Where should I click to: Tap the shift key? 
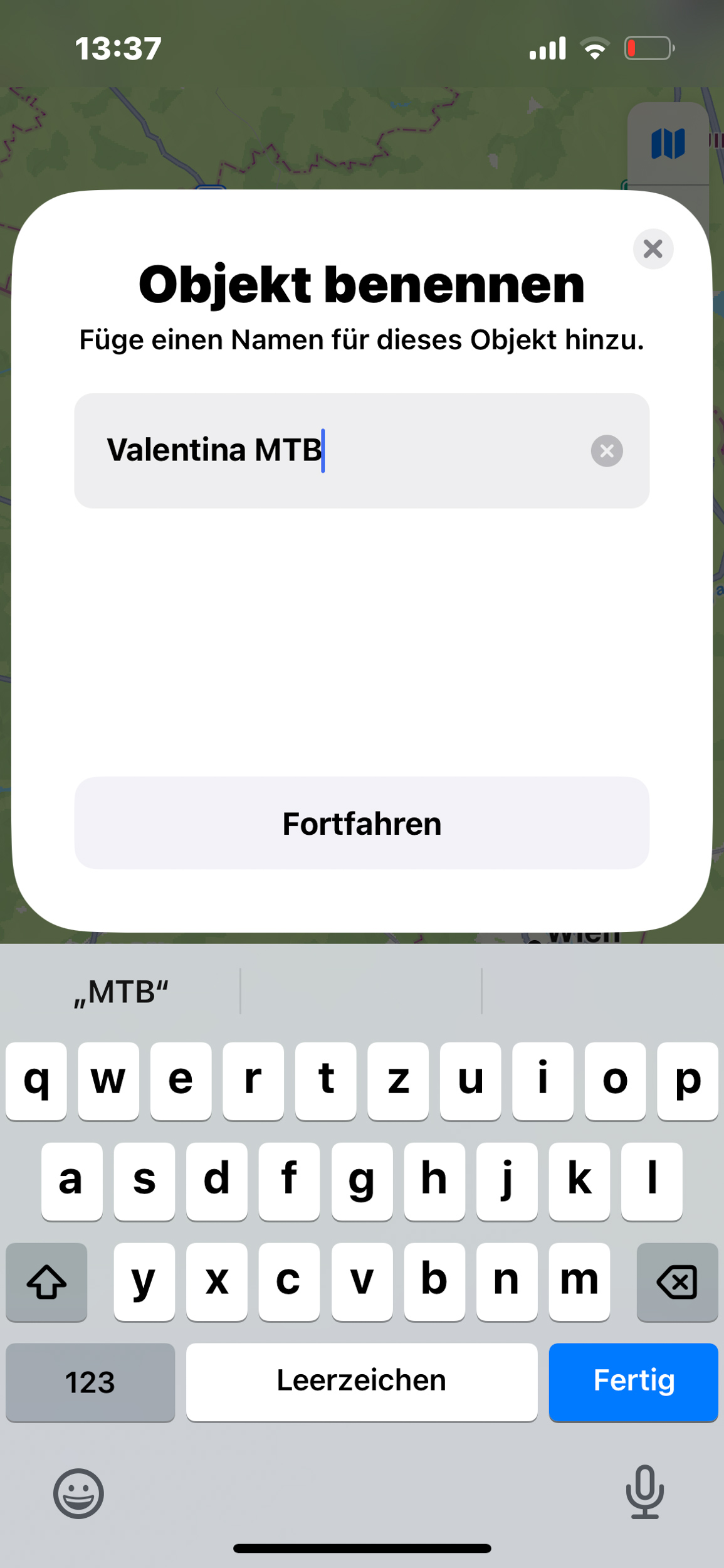click(x=46, y=1282)
